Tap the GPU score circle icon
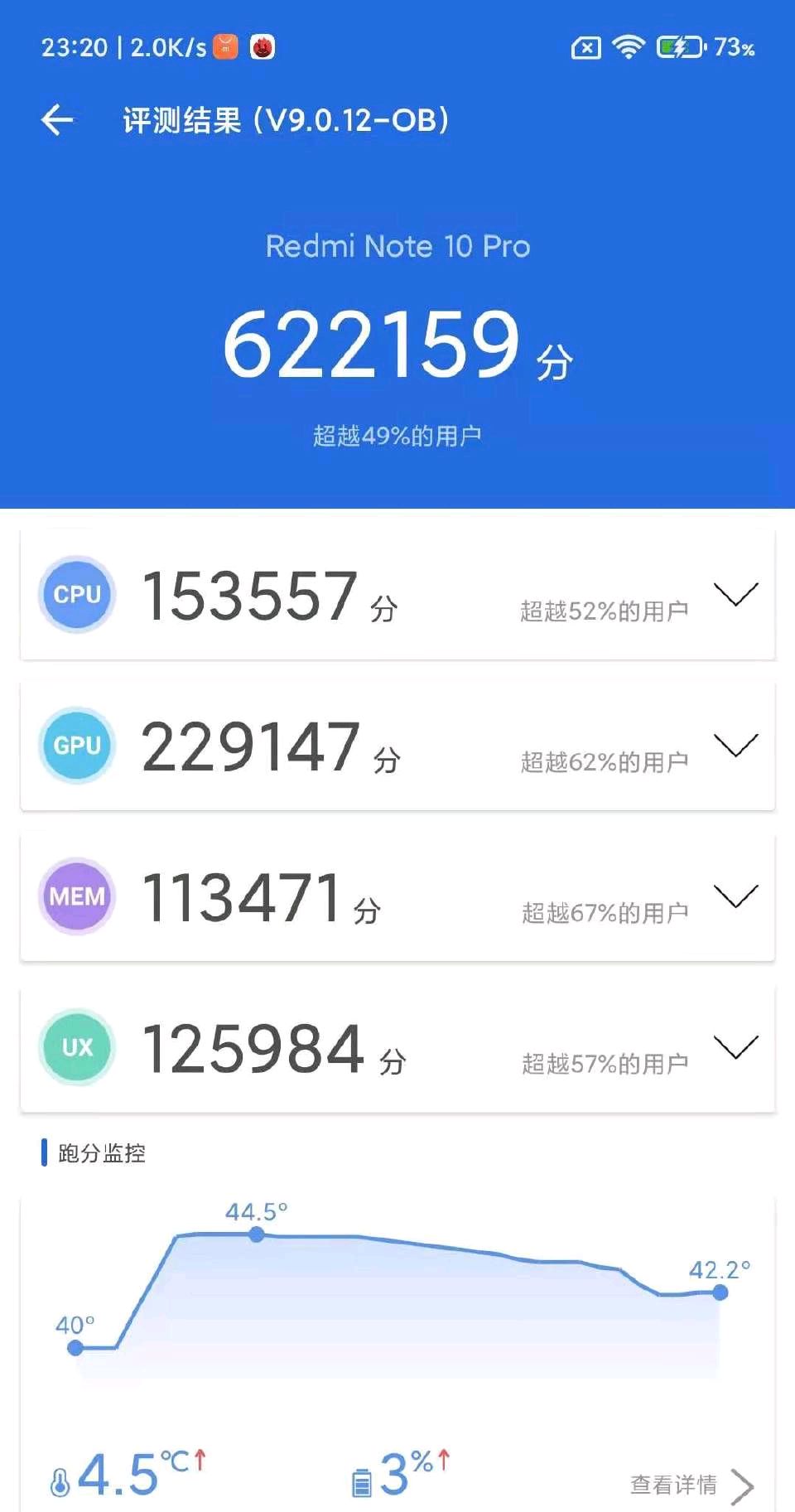The width and height of the screenshot is (795, 1512). [x=76, y=746]
